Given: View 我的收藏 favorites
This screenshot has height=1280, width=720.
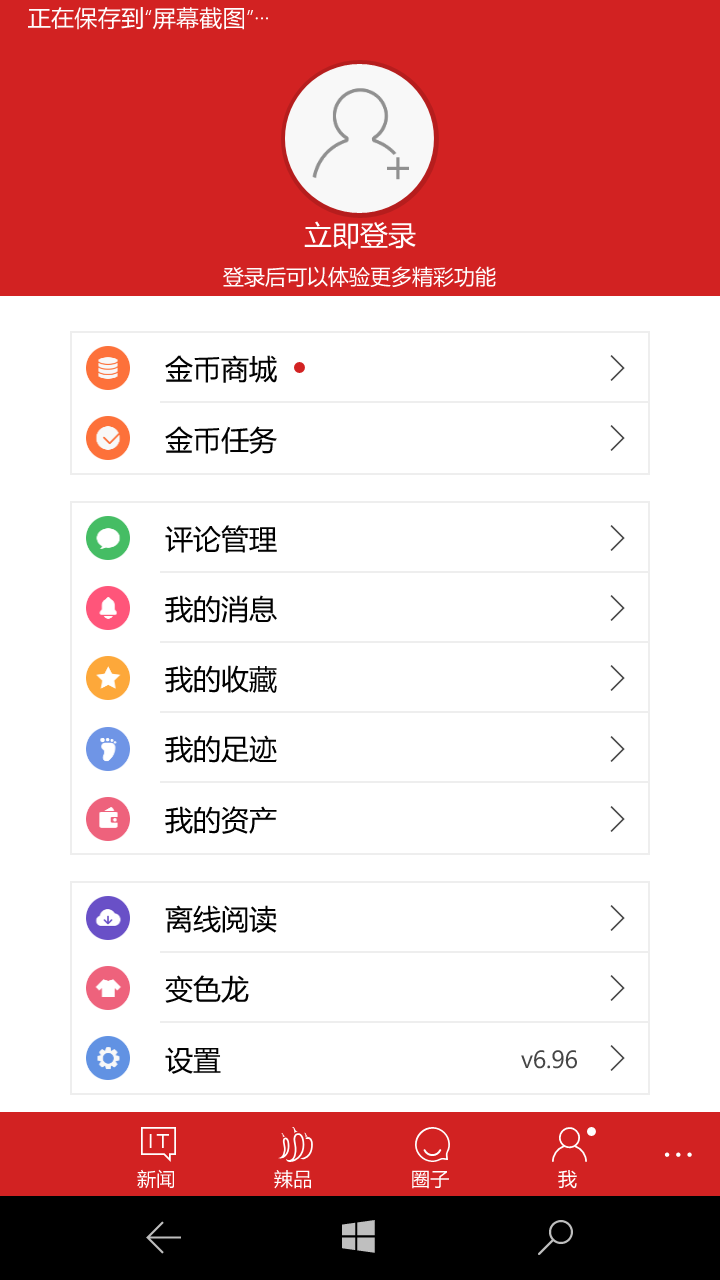Looking at the screenshot, I should (x=360, y=679).
